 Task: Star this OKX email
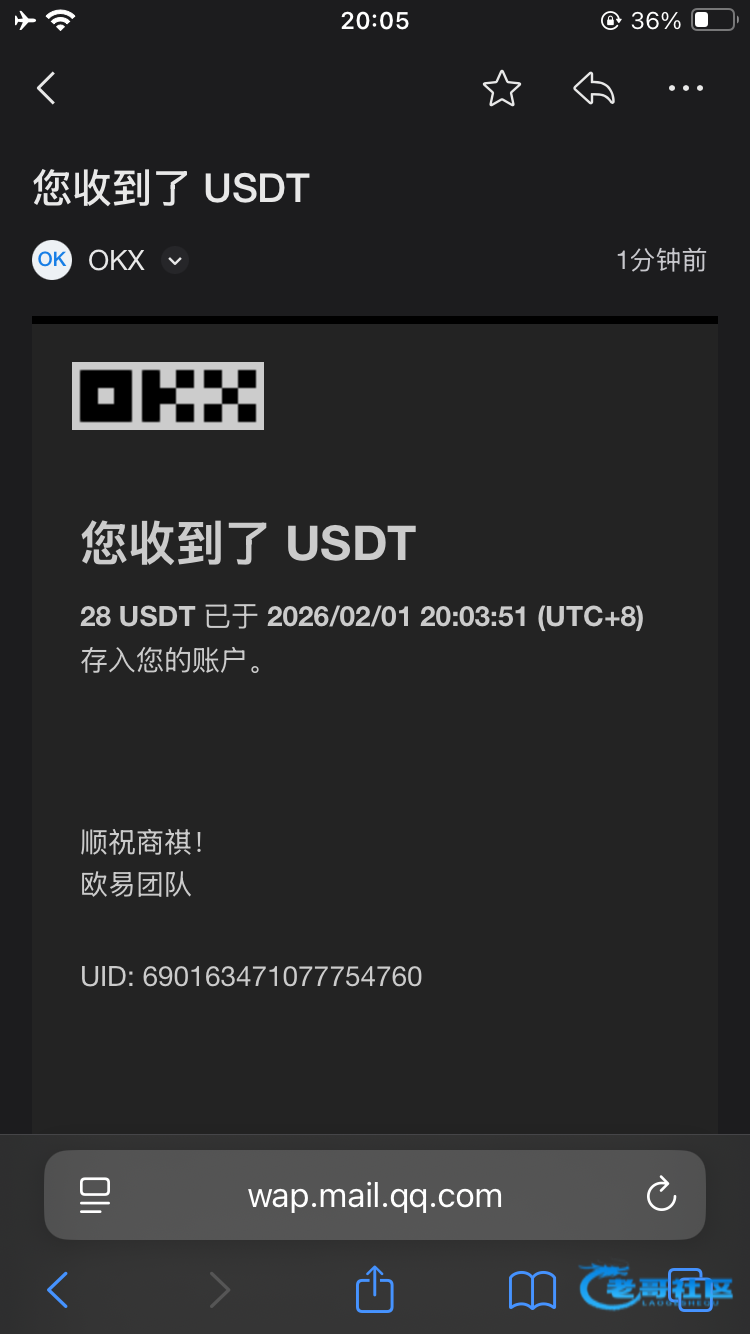point(501,89)
